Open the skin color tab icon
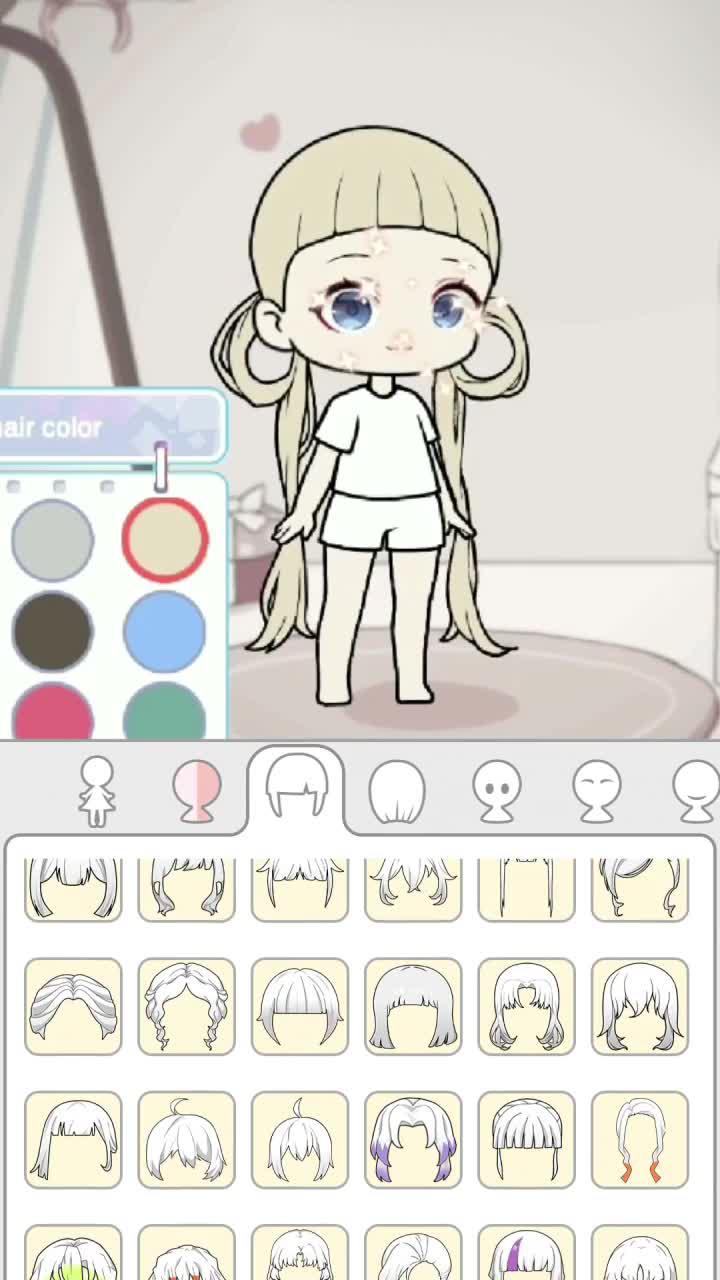720x1280 pixels. [x=199, y=790]
